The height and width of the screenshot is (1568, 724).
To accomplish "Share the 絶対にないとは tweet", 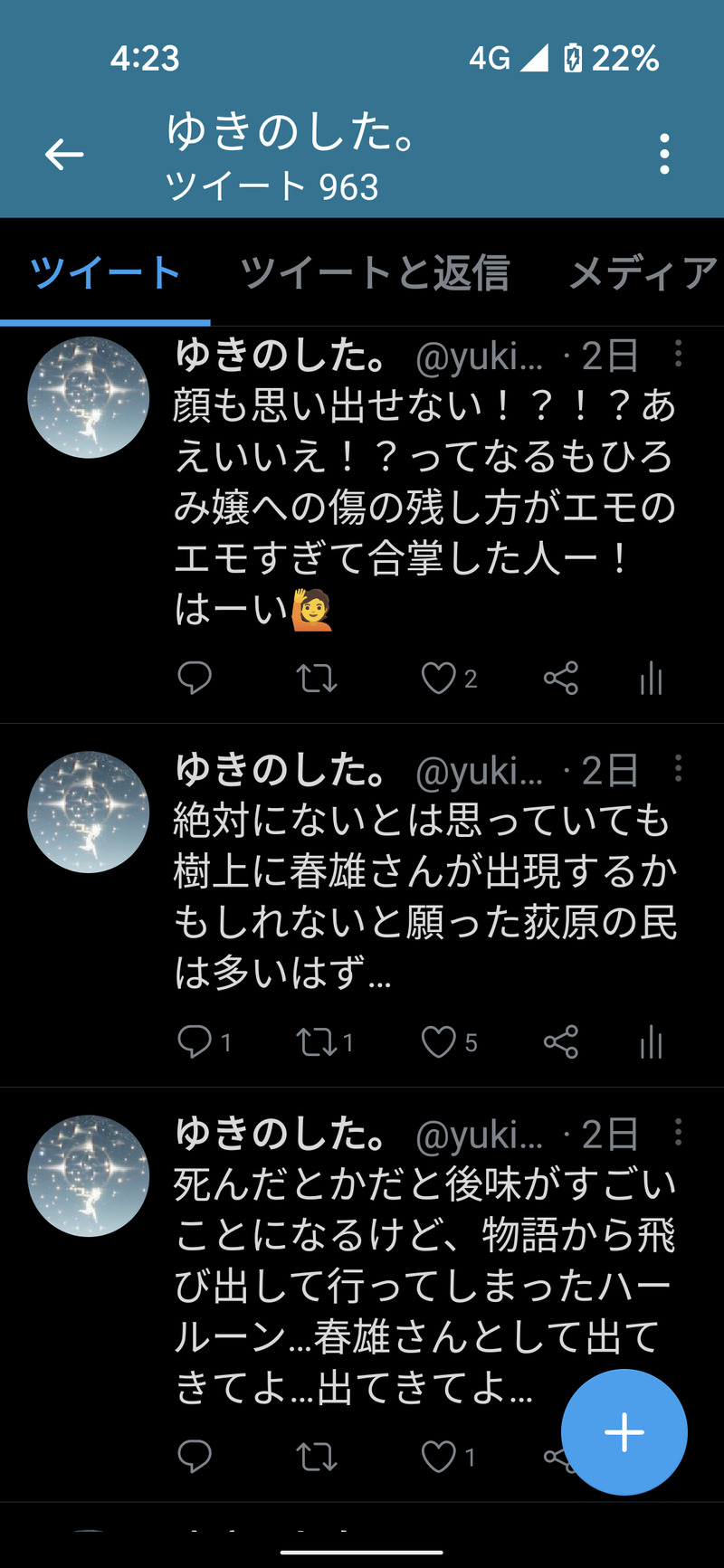I will coord(561,1042).
